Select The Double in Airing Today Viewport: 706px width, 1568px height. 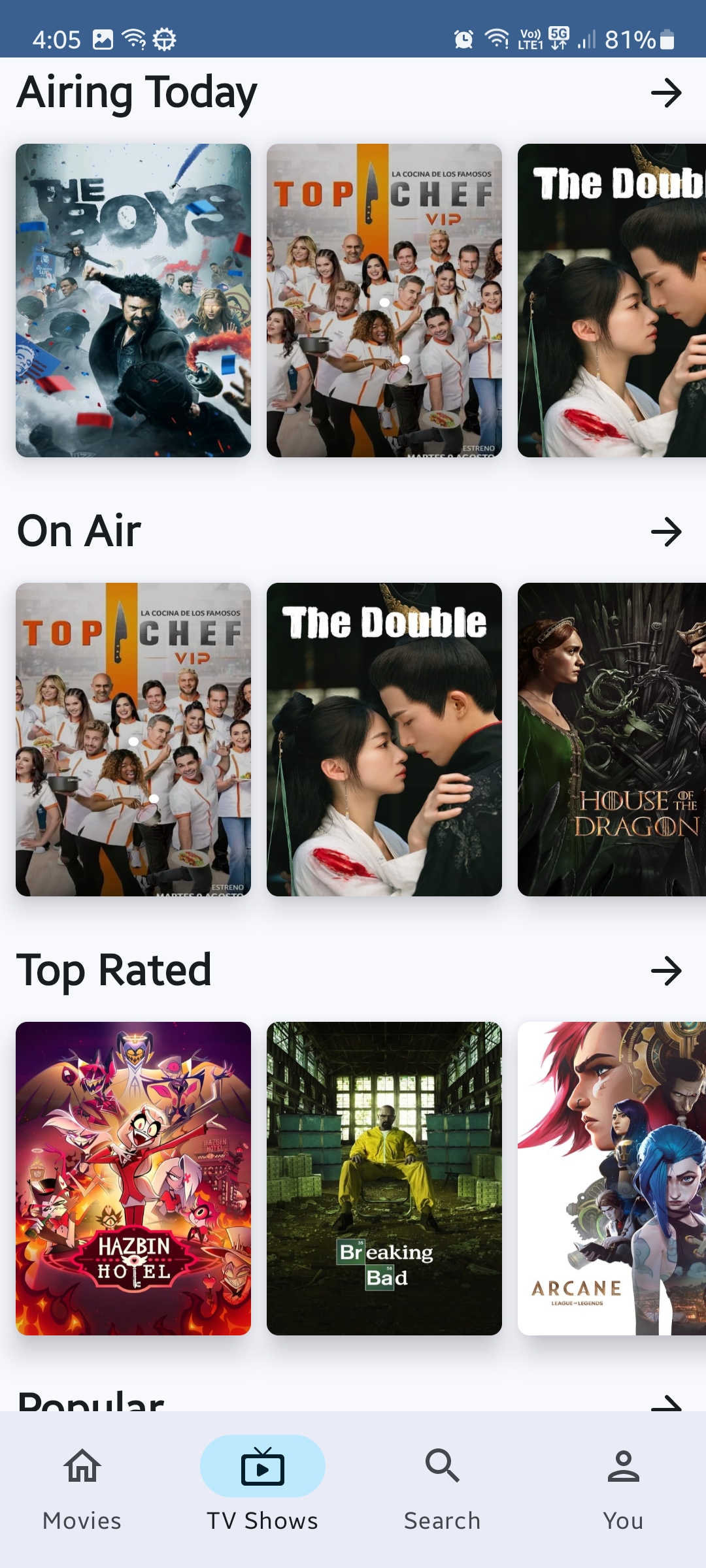[612, 301]
